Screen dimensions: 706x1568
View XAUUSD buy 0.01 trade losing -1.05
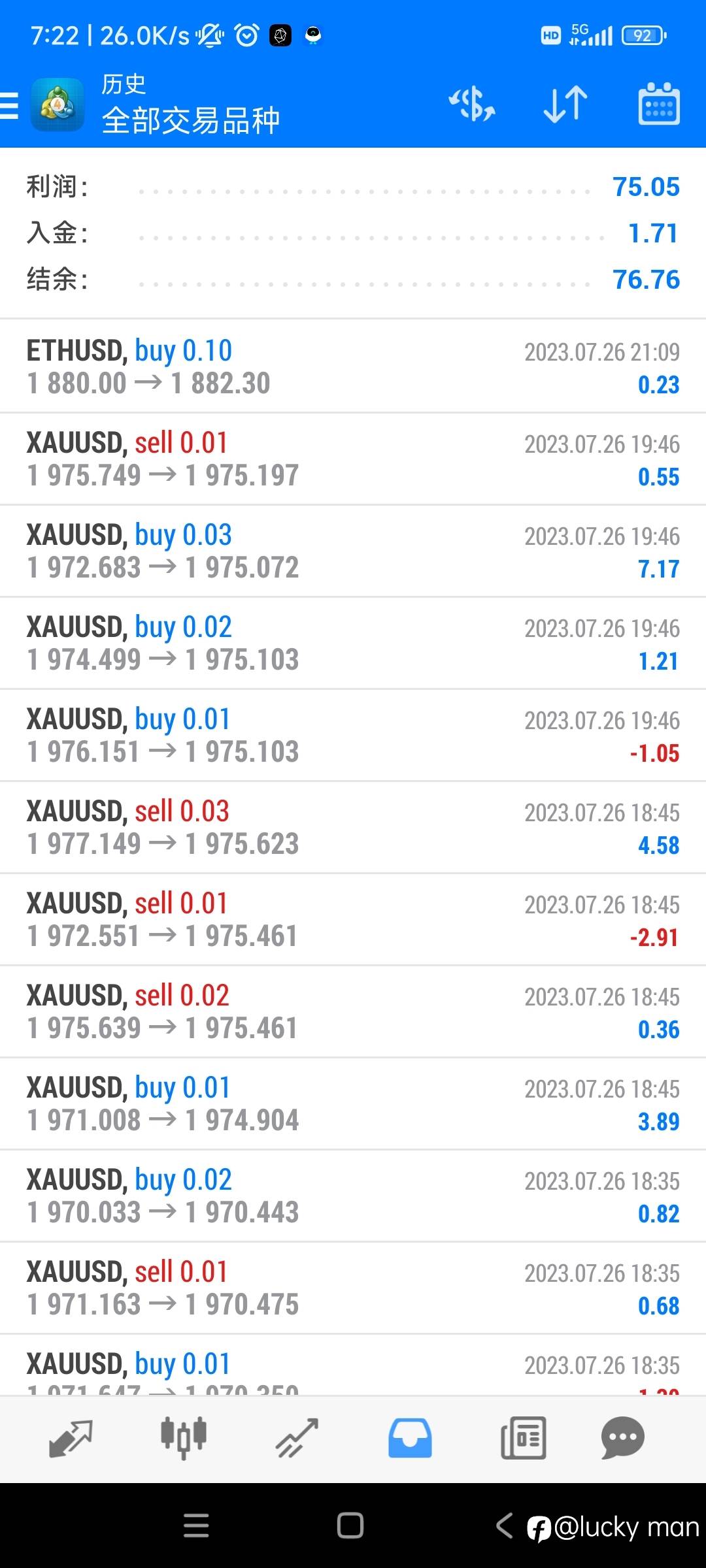coord(353,735)
